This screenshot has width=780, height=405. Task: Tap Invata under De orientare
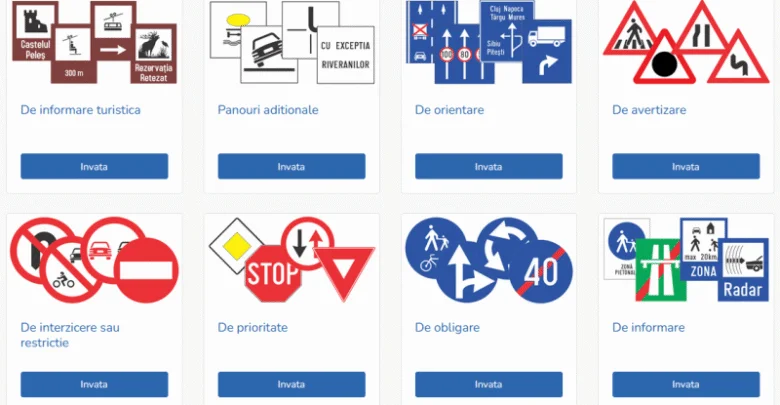click(x=488, y=166)
